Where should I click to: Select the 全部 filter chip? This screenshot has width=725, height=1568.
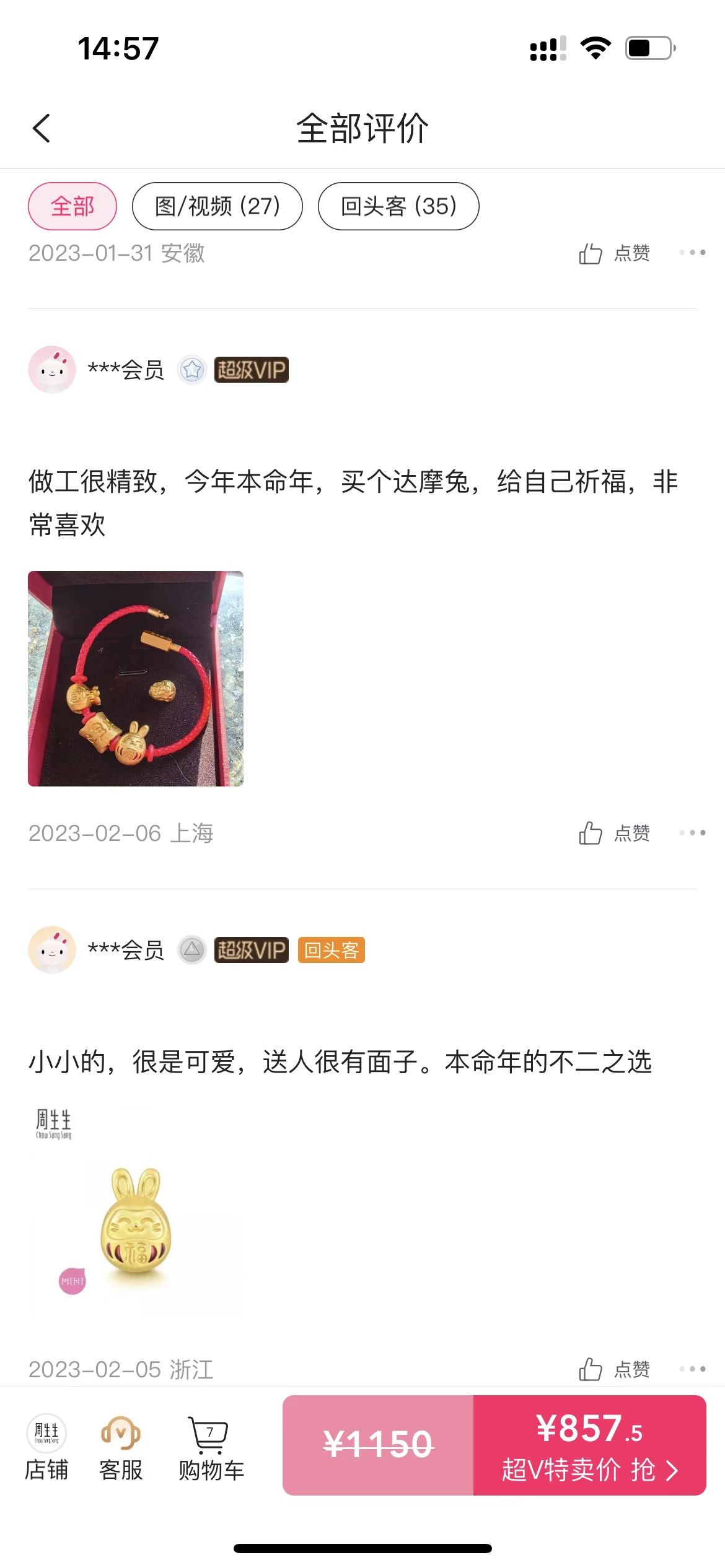pyautogui.click(x=72, y=206)
